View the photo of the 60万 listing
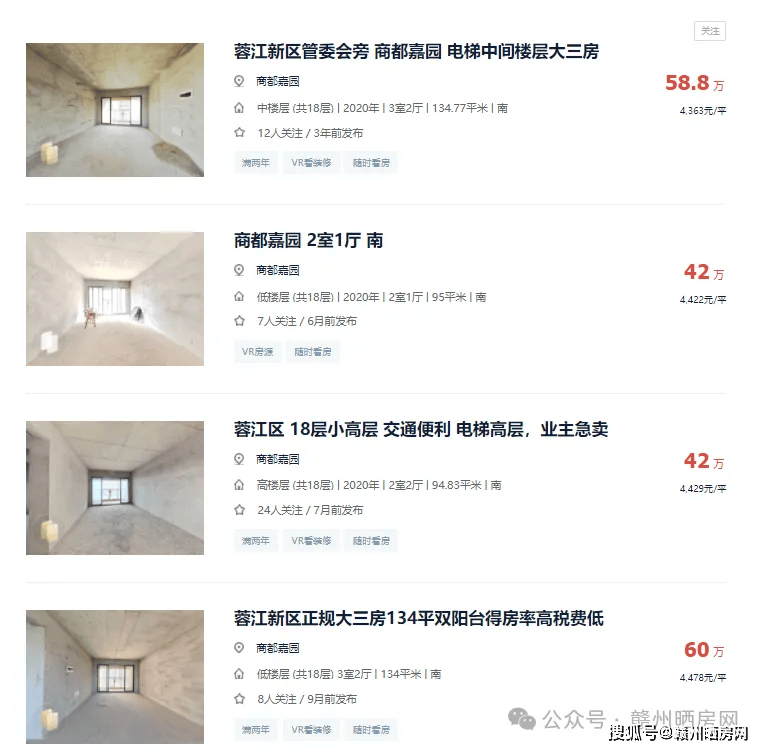 [x=115, y=676]
